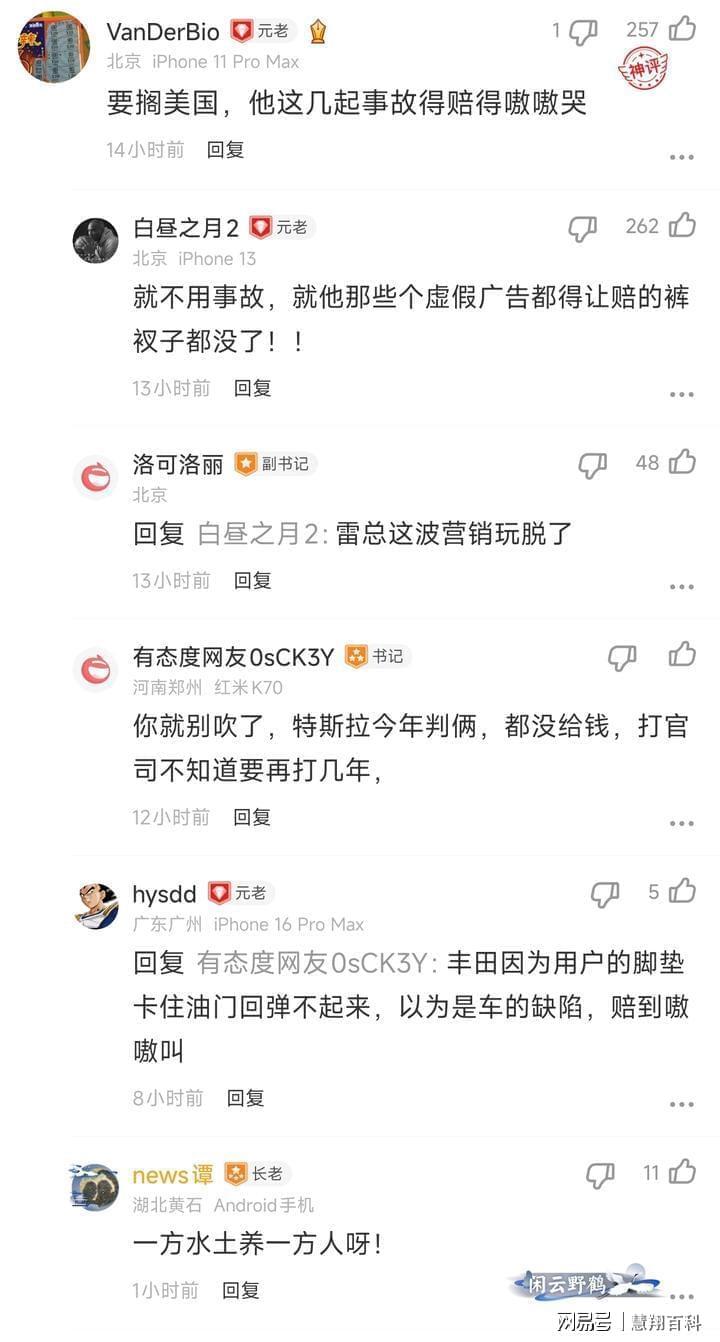Reply to 有态度网友0sCK3Y's comment
720x1342 pixels.
coord(252,817)
